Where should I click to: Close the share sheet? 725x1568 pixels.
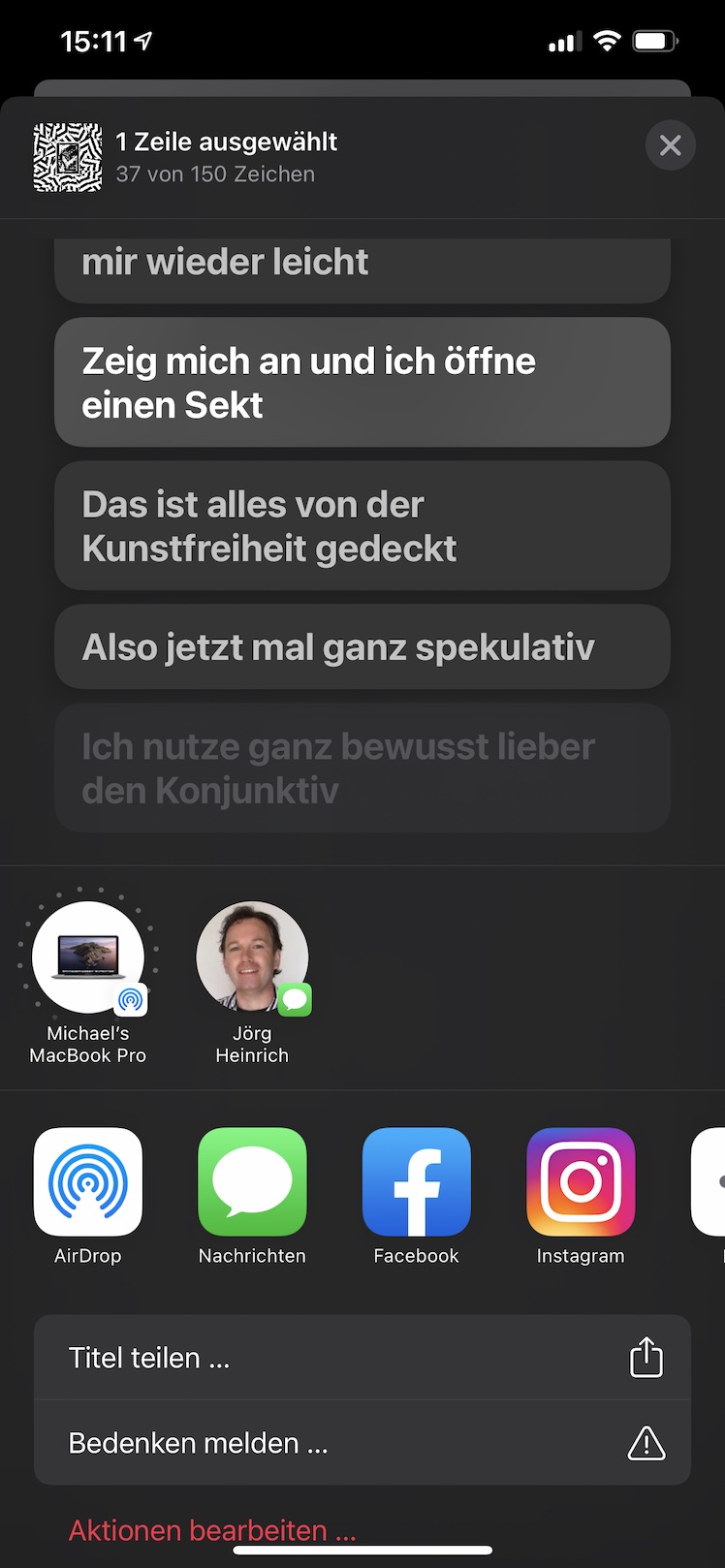(x=670, y=146)
